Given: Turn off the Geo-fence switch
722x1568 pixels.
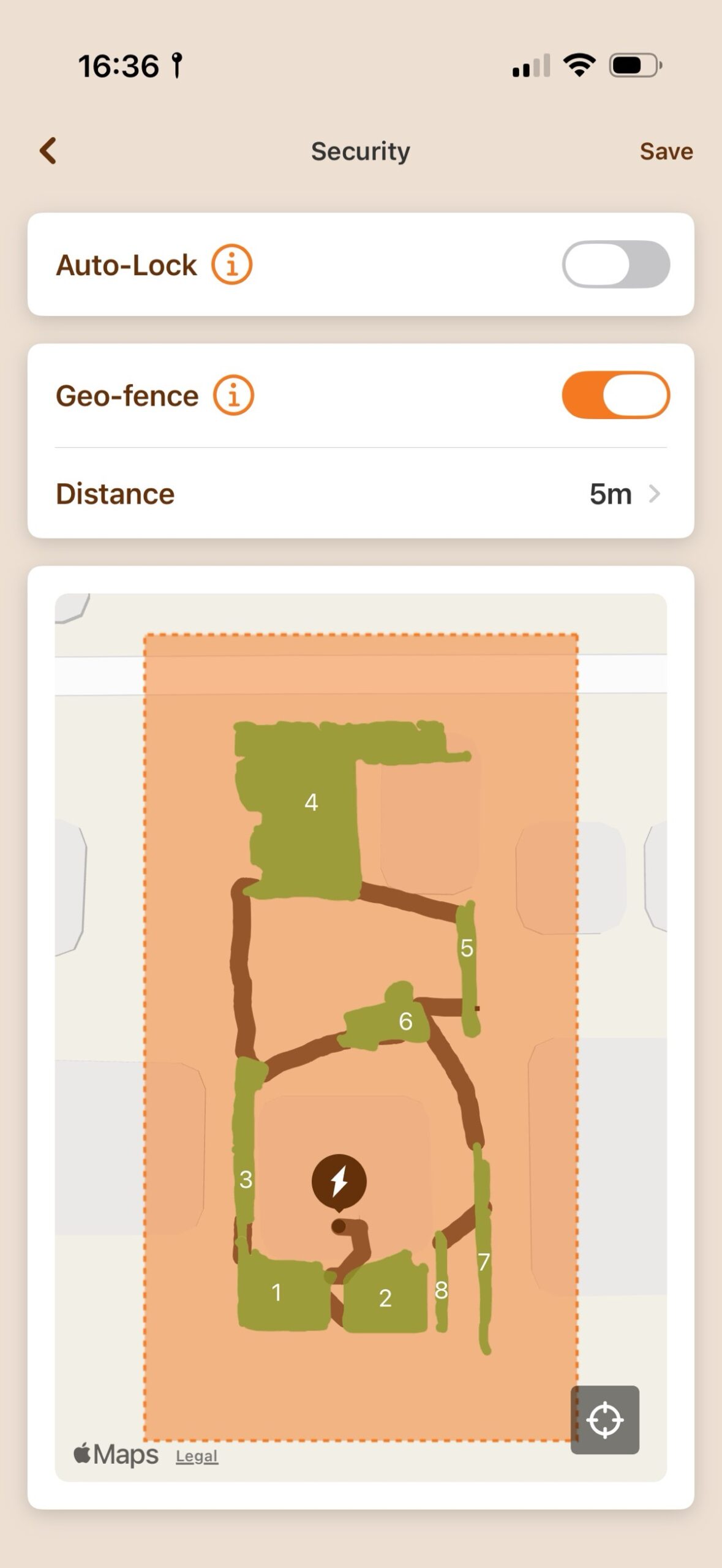Looking at the screenshot, I should [616, 395].
